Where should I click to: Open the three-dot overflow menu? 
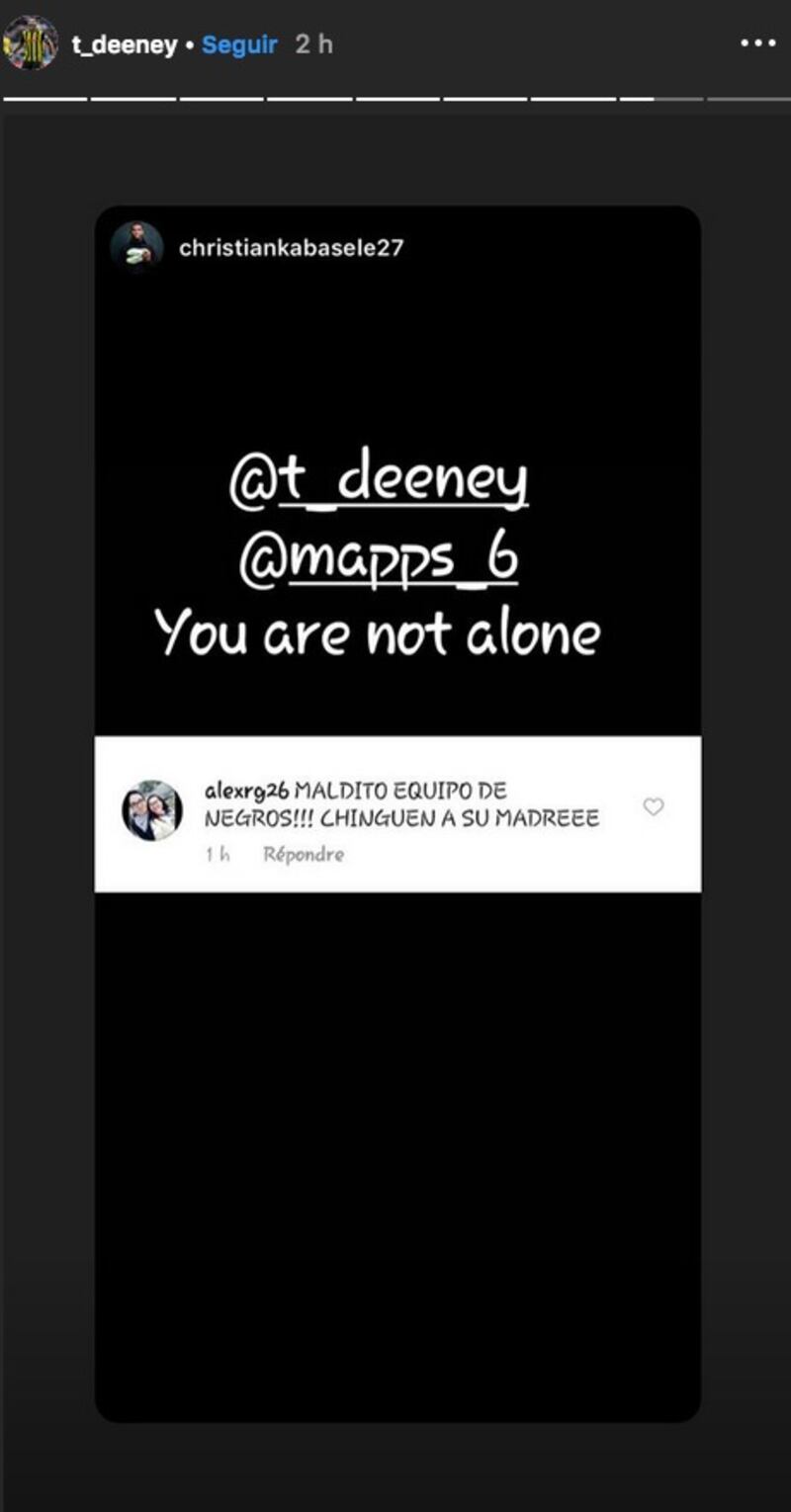(758, 43)
